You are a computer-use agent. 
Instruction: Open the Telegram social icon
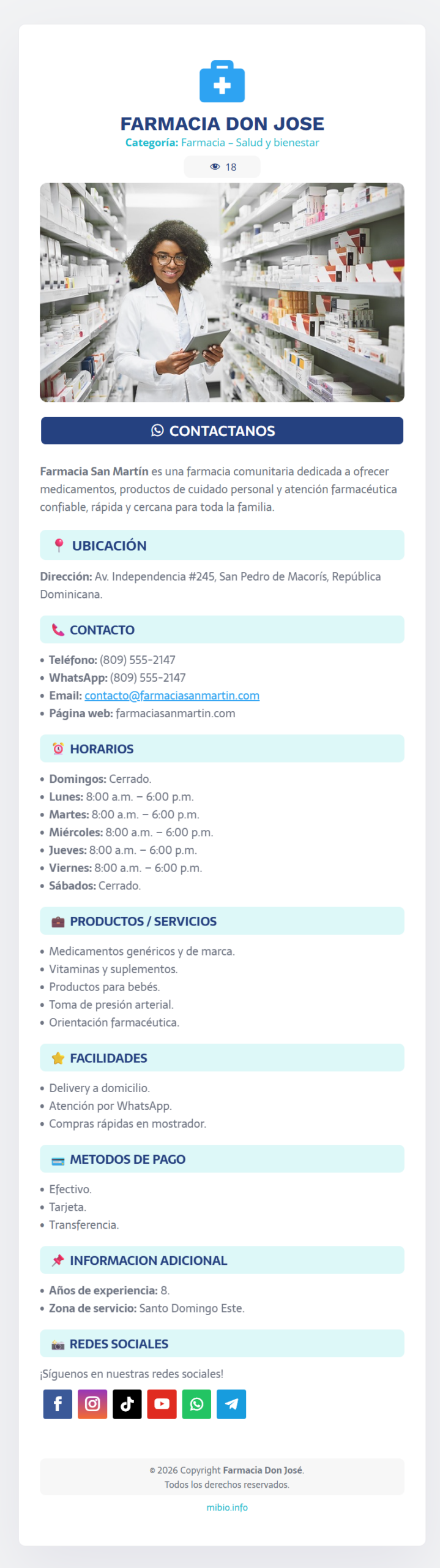click(231, 1404)
